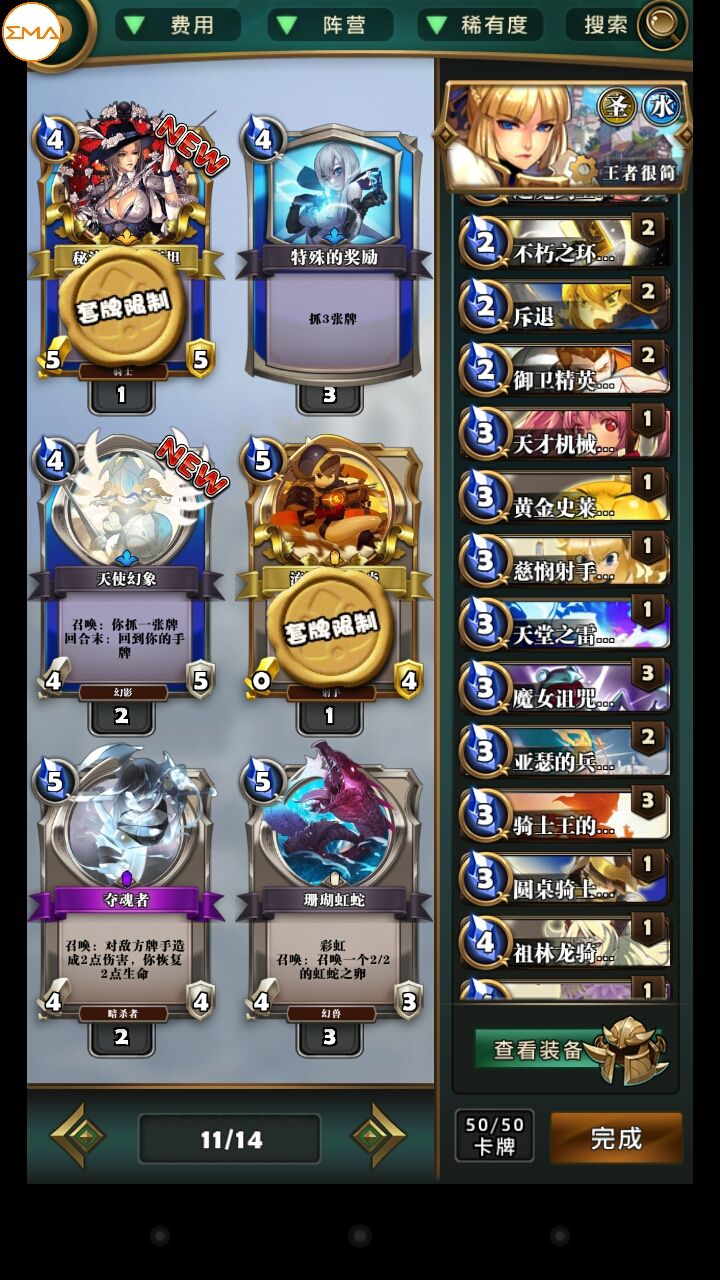Go to the previous card page
Screen dimensions: 720x1280
78,1136
